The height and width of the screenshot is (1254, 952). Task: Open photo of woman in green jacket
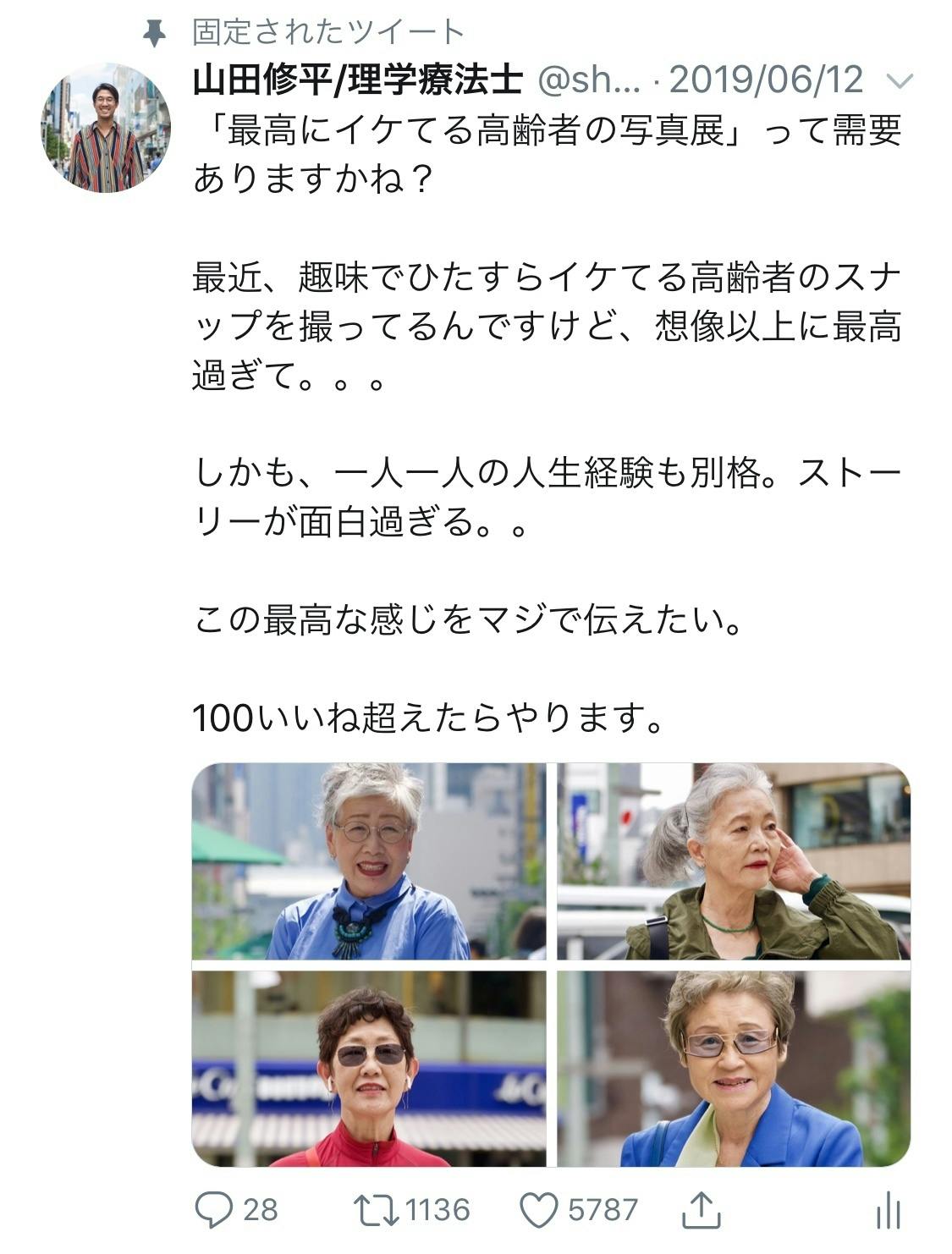pos(734,861)
